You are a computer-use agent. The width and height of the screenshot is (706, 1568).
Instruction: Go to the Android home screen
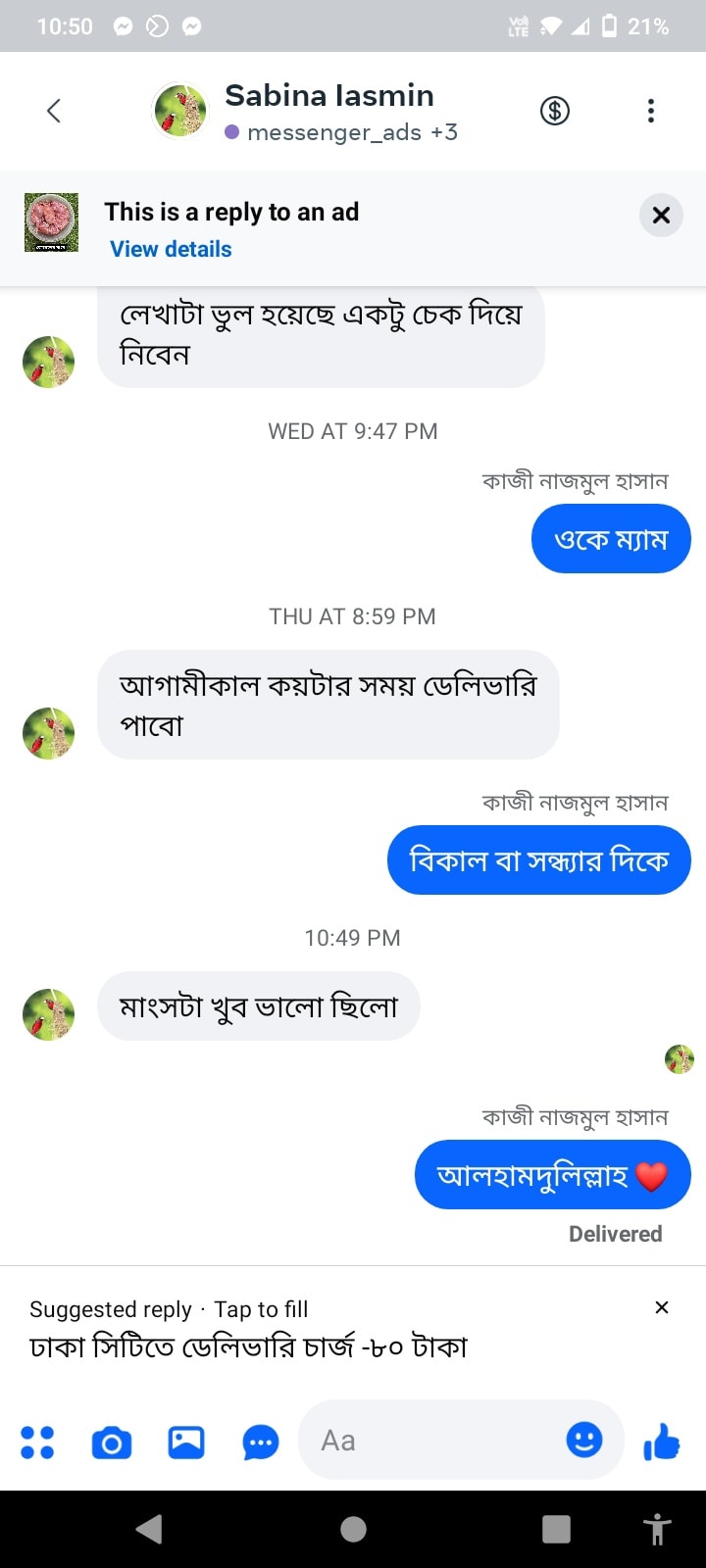coord(353,1529)
